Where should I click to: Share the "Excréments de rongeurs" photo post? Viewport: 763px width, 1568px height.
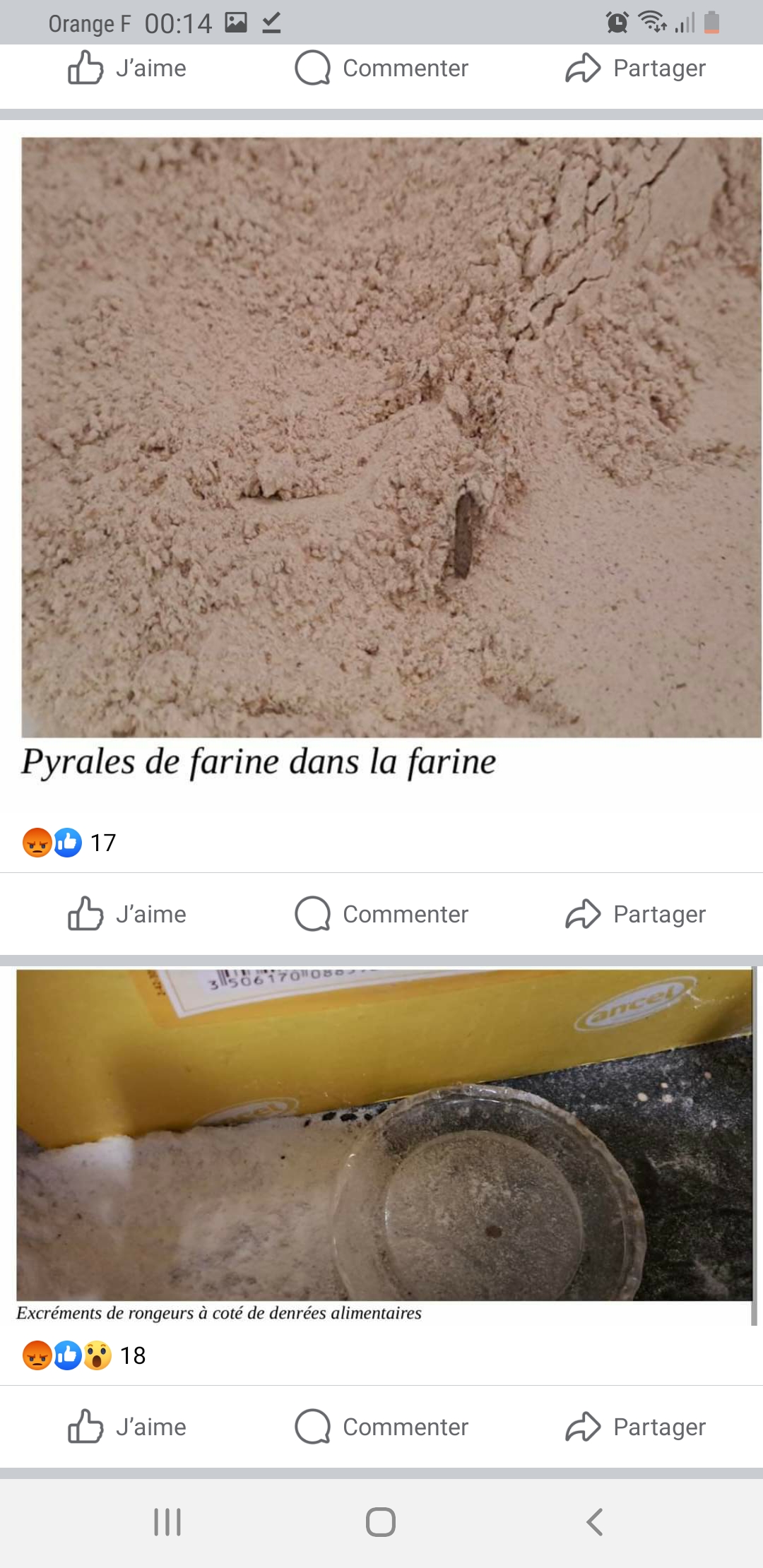coord(635,1427)
